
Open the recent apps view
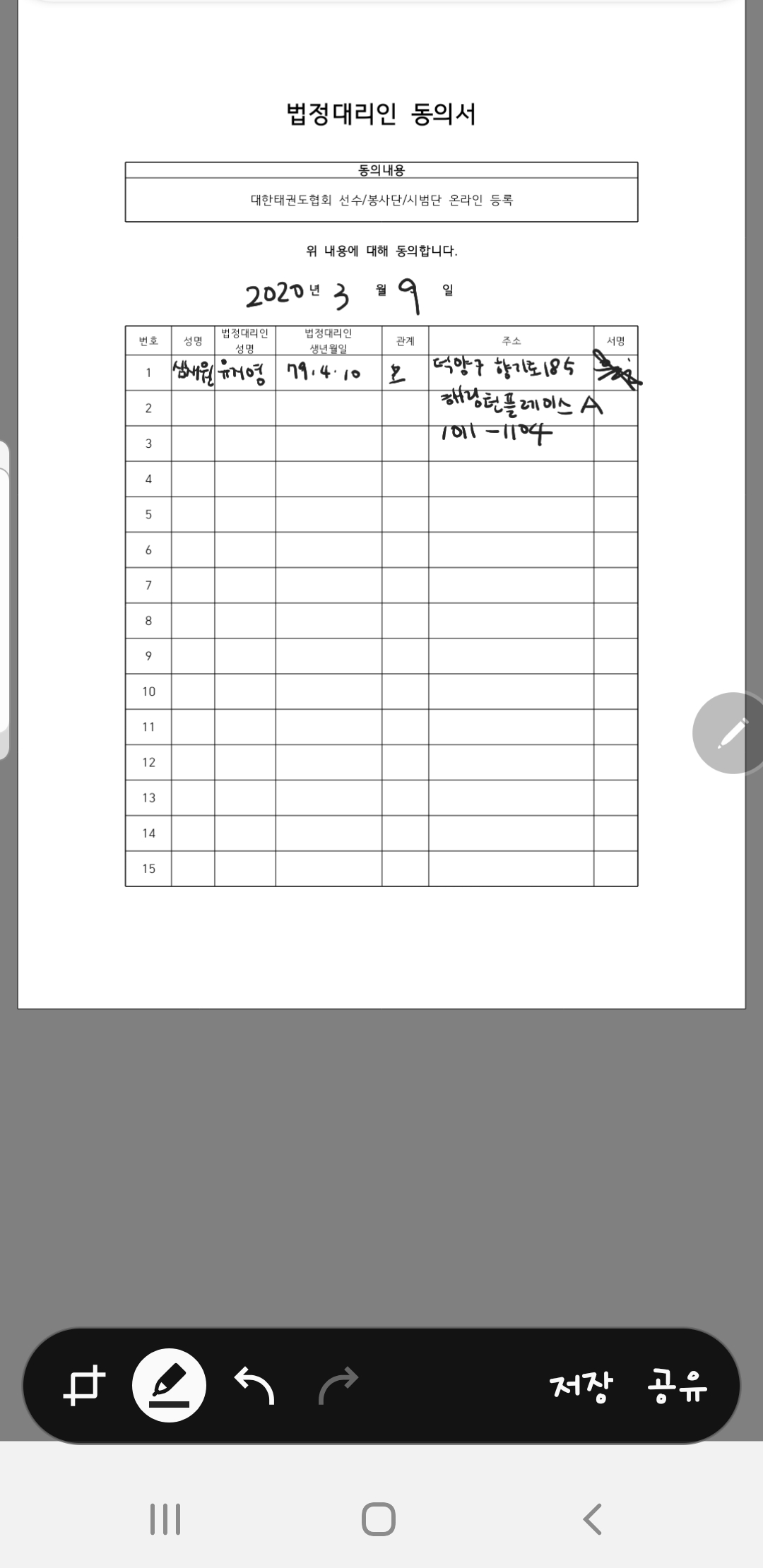point(165,1519)
